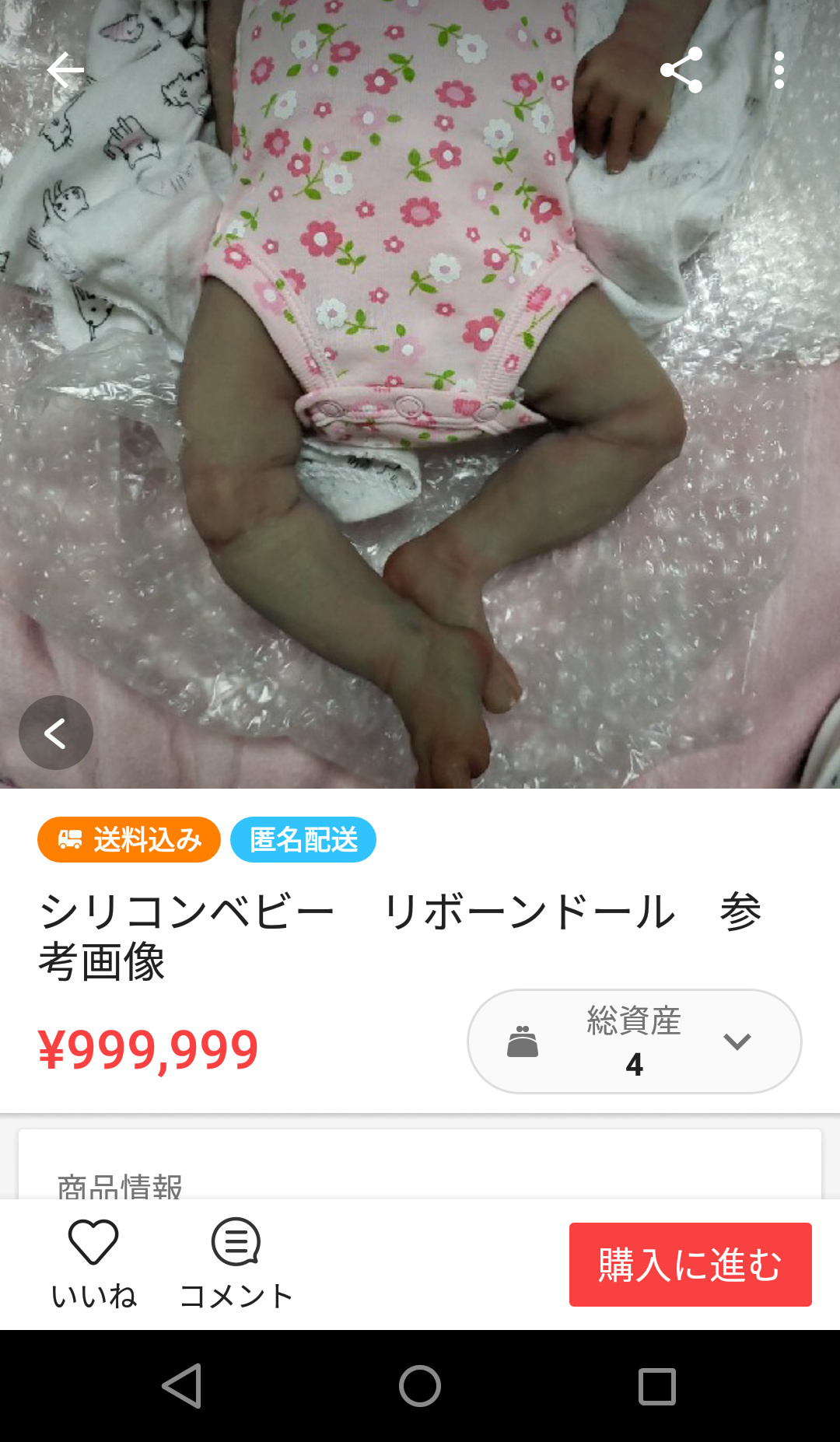Go back using the top-left arrow

tap(65, 71)
